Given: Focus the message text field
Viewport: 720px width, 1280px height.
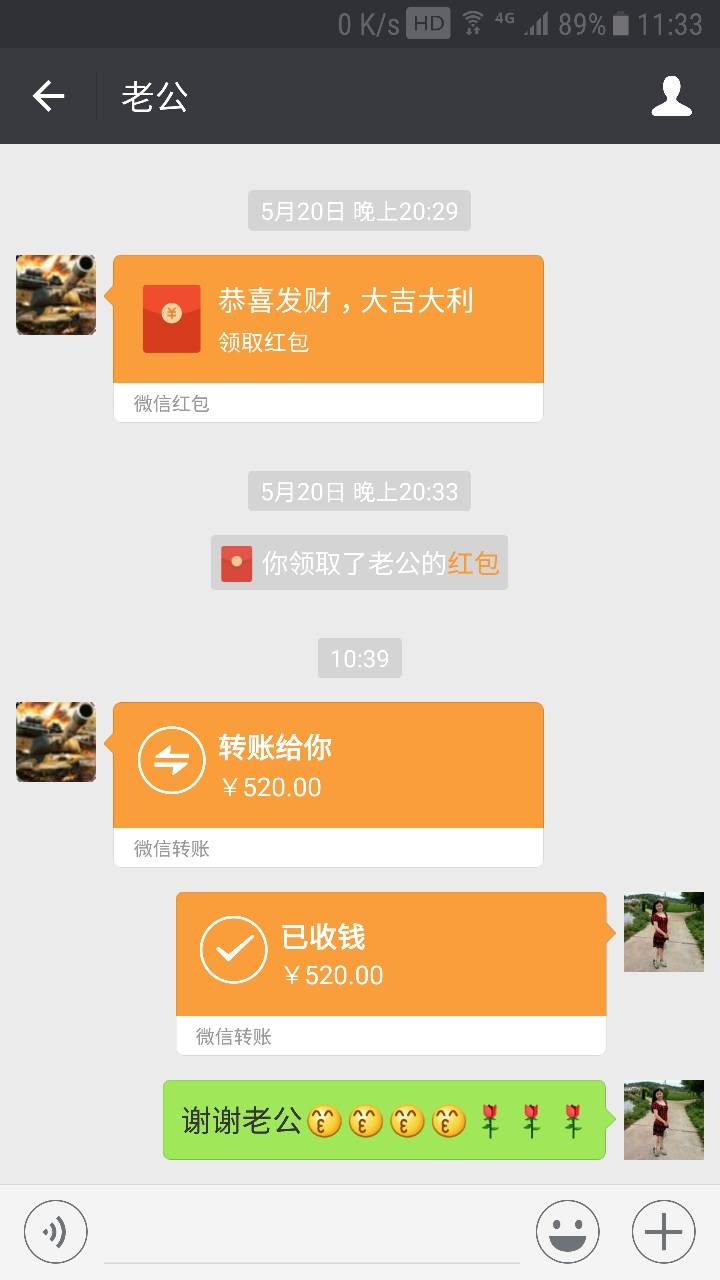Looking at the screenshot, I should 312,1232.
